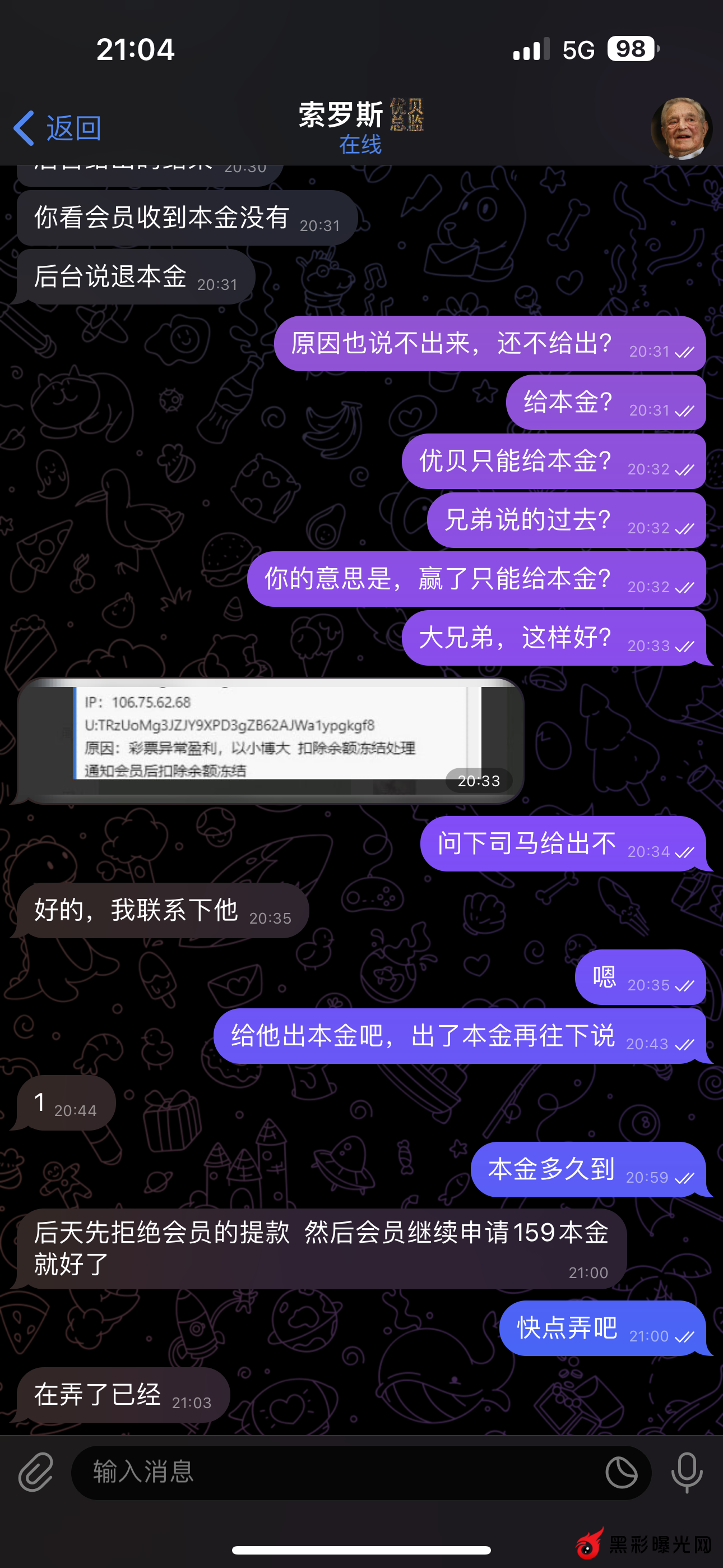Tap the attachment paperclip icon
Screen dimensions: 723x1568
pyautogui.click(x=36, y=1473)
